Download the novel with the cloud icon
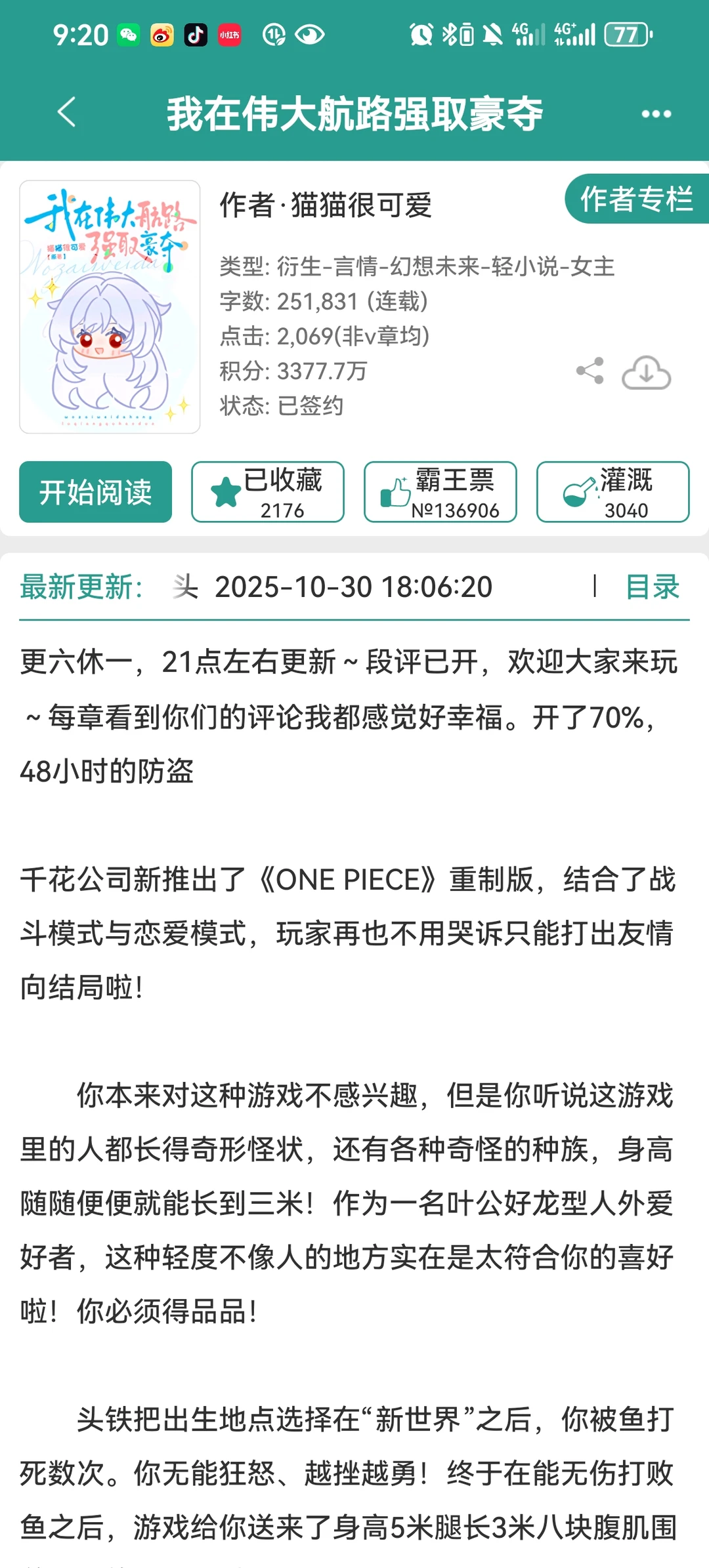Image resolution: width=709 pixels, height=1568 pixels. click(x=646, y=373)
